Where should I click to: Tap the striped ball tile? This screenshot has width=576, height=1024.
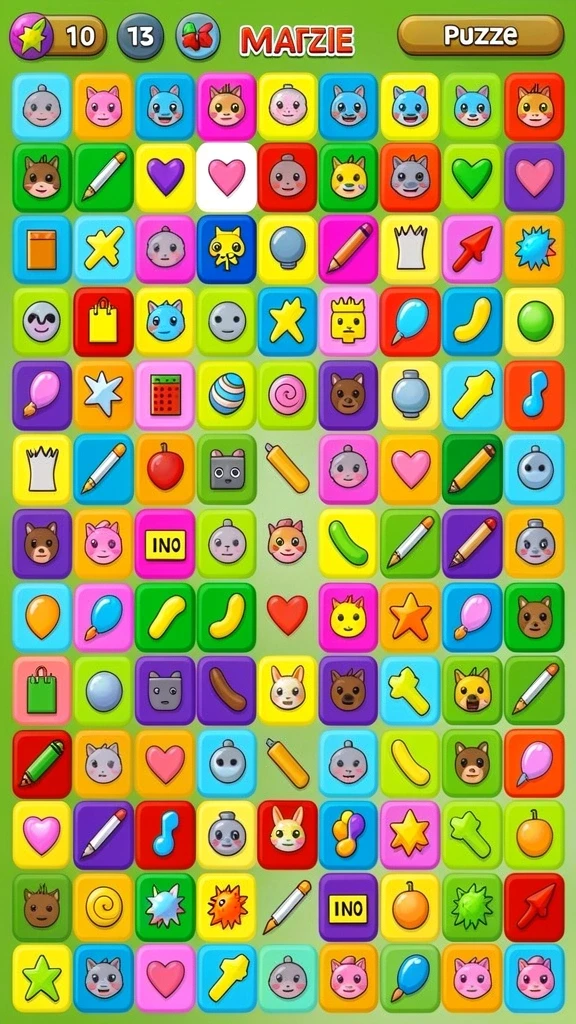click(x=227, y=394)
